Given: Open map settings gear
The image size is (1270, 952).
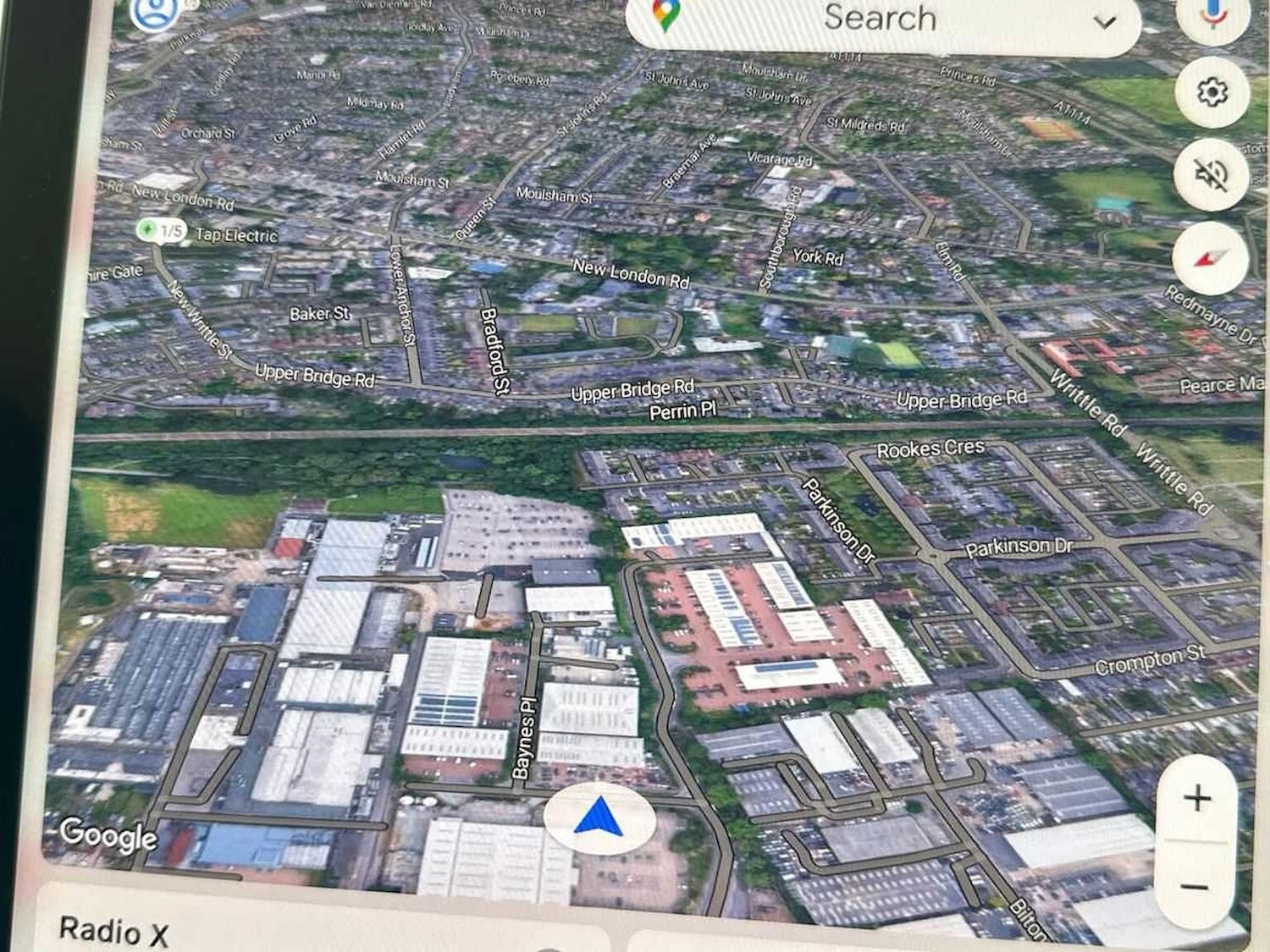Looking at the screenshot, I should [x=1212, y=91].
